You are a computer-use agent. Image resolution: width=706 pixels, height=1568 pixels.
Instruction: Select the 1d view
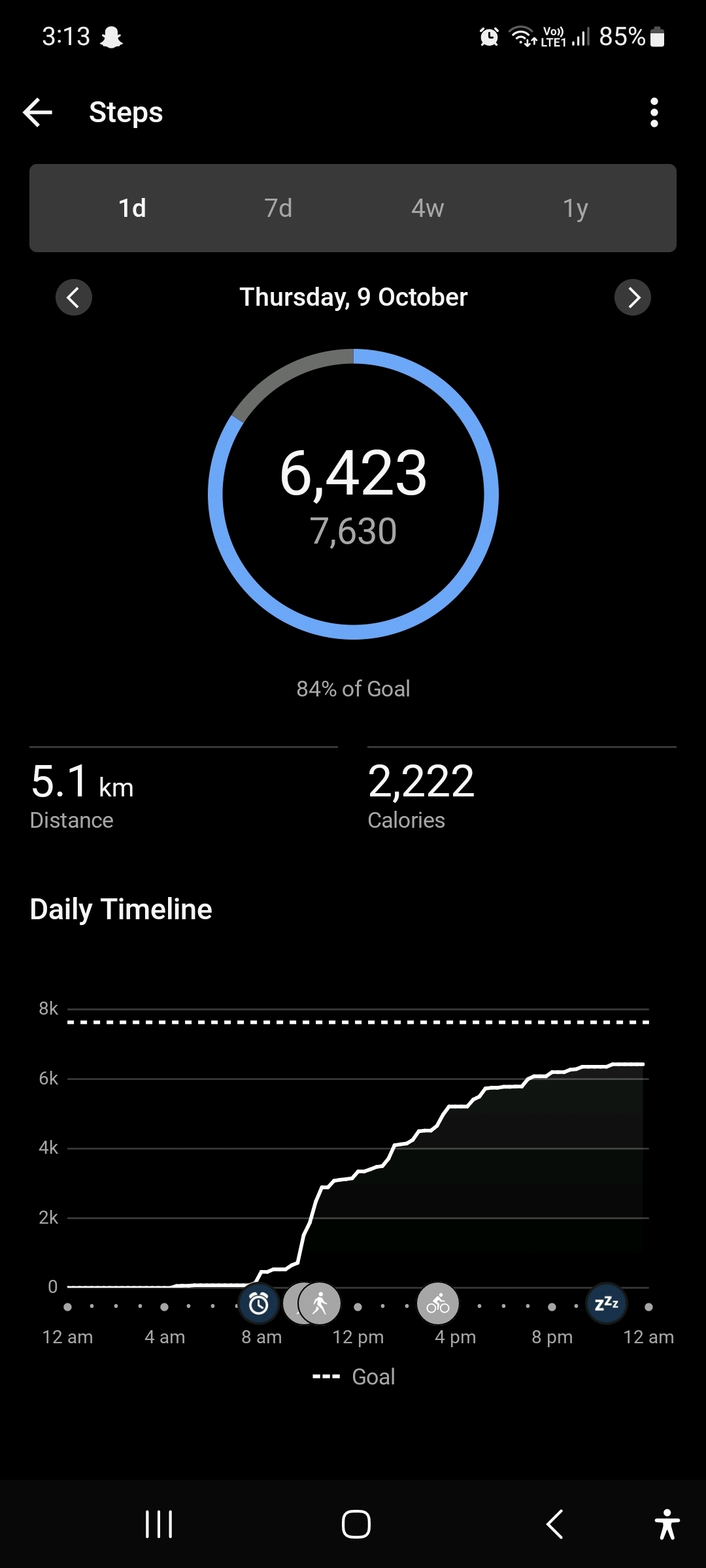[132, 208]
